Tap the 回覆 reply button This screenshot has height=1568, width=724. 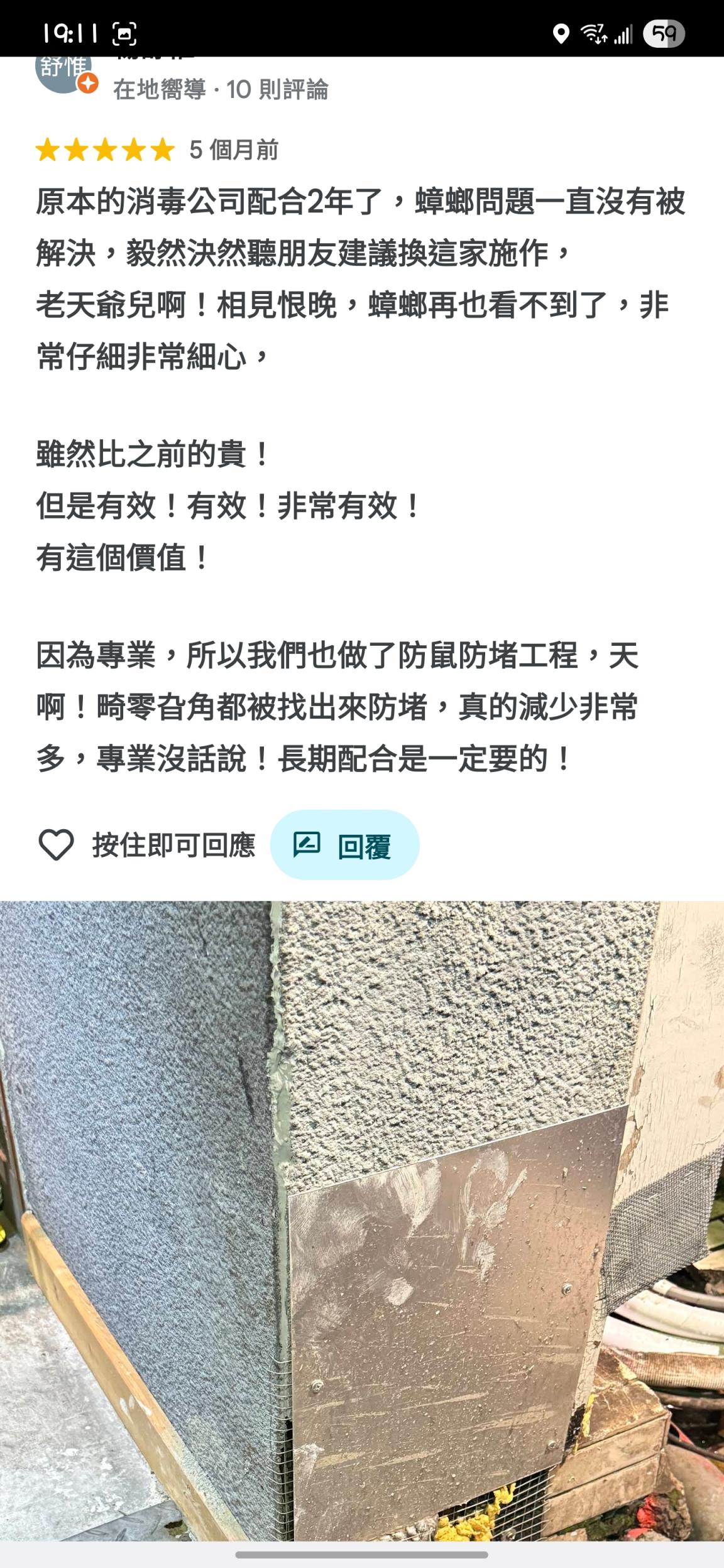tap(344, 845)
